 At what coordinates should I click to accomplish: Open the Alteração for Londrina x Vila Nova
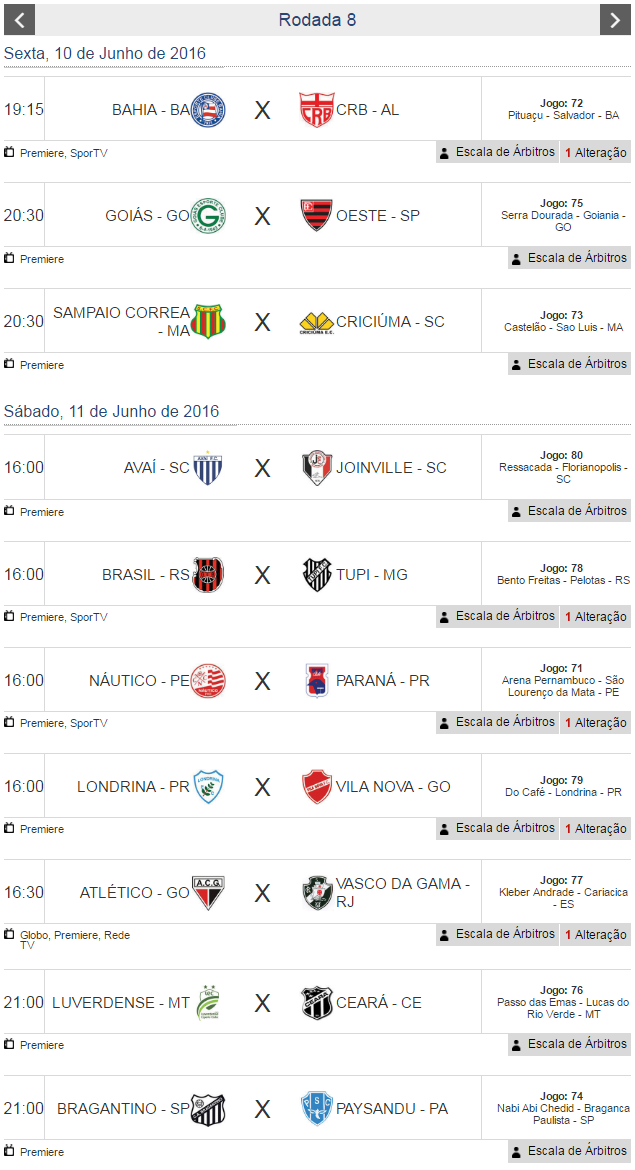[595, 828]
